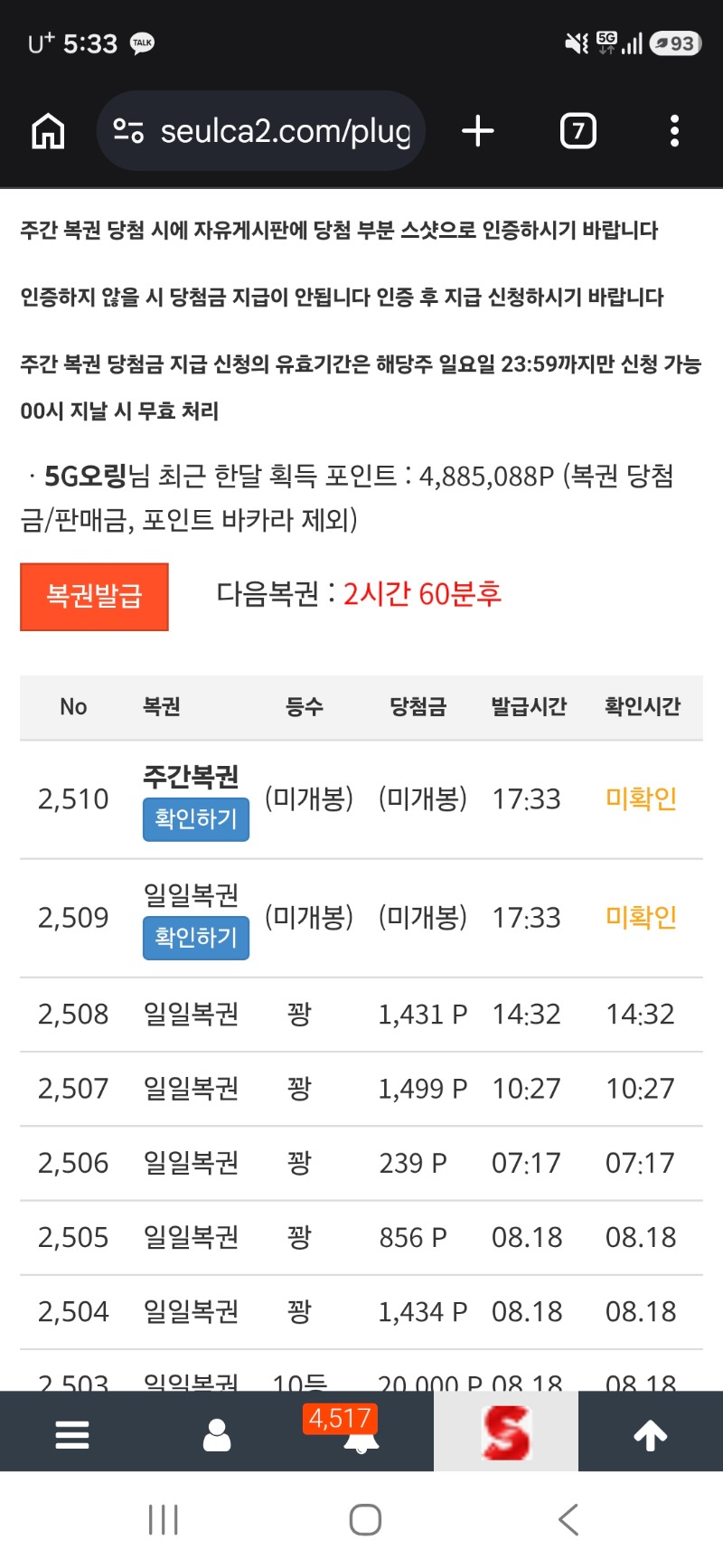Open the hamburger menu in bottom bar
This screenshot has height=1568, width=723.
72,1434
